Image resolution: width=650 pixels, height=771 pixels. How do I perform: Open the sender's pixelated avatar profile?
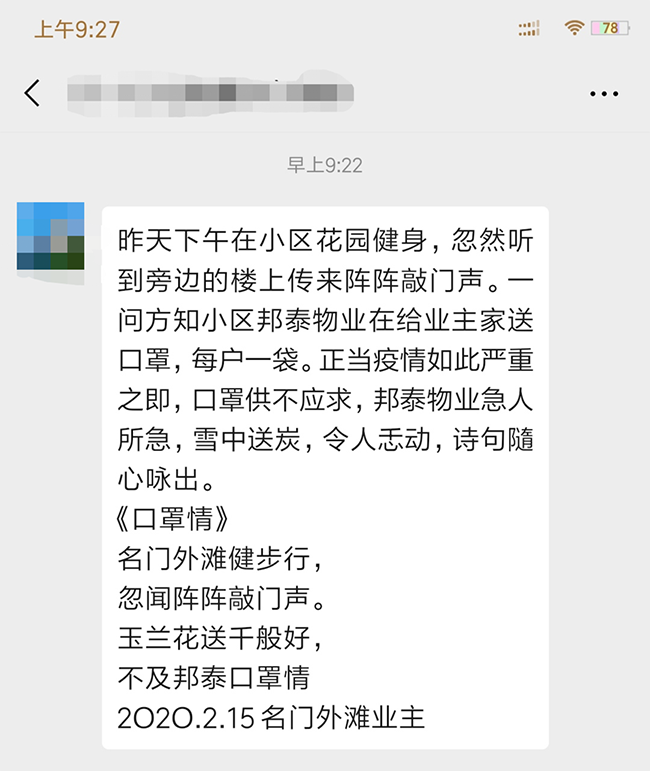[x=51, y=236]
